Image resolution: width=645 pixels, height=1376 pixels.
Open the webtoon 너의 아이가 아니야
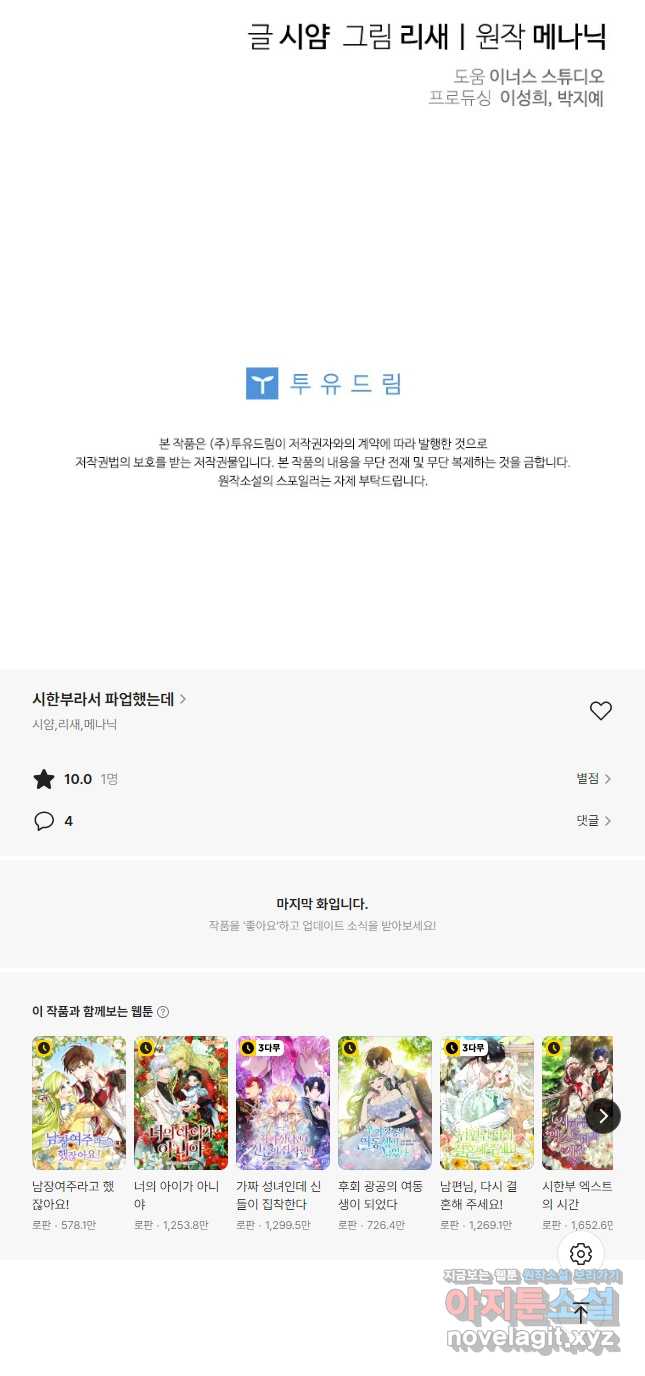[x=181, y=1103]
